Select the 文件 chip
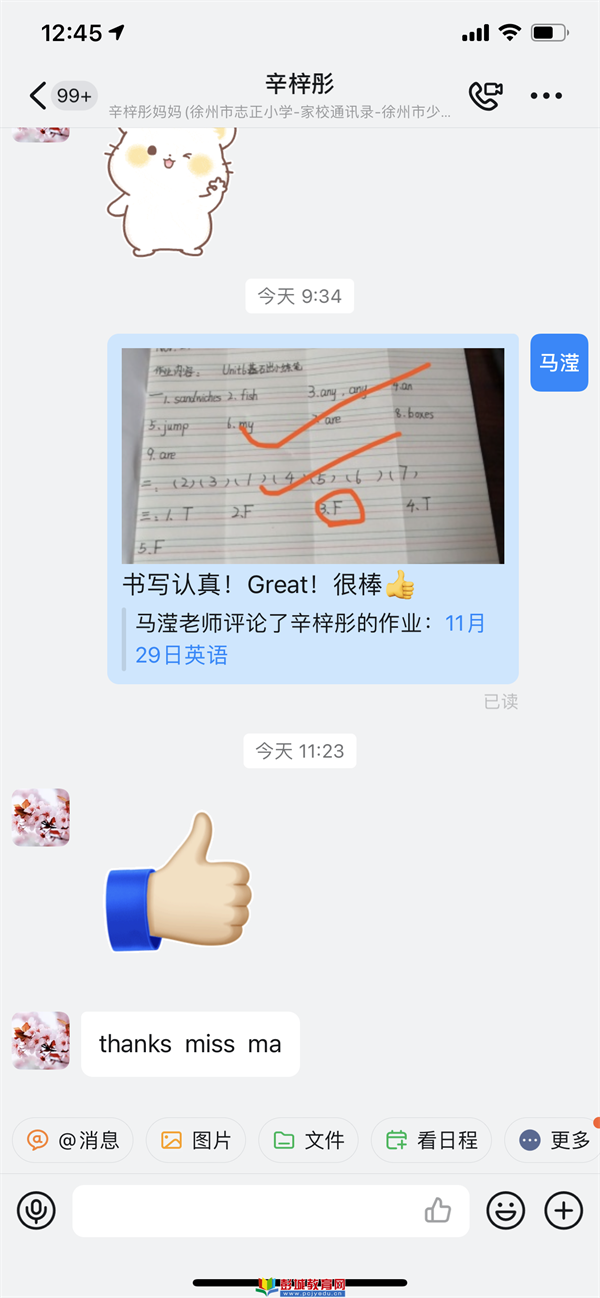 (x=309, y=1140)
